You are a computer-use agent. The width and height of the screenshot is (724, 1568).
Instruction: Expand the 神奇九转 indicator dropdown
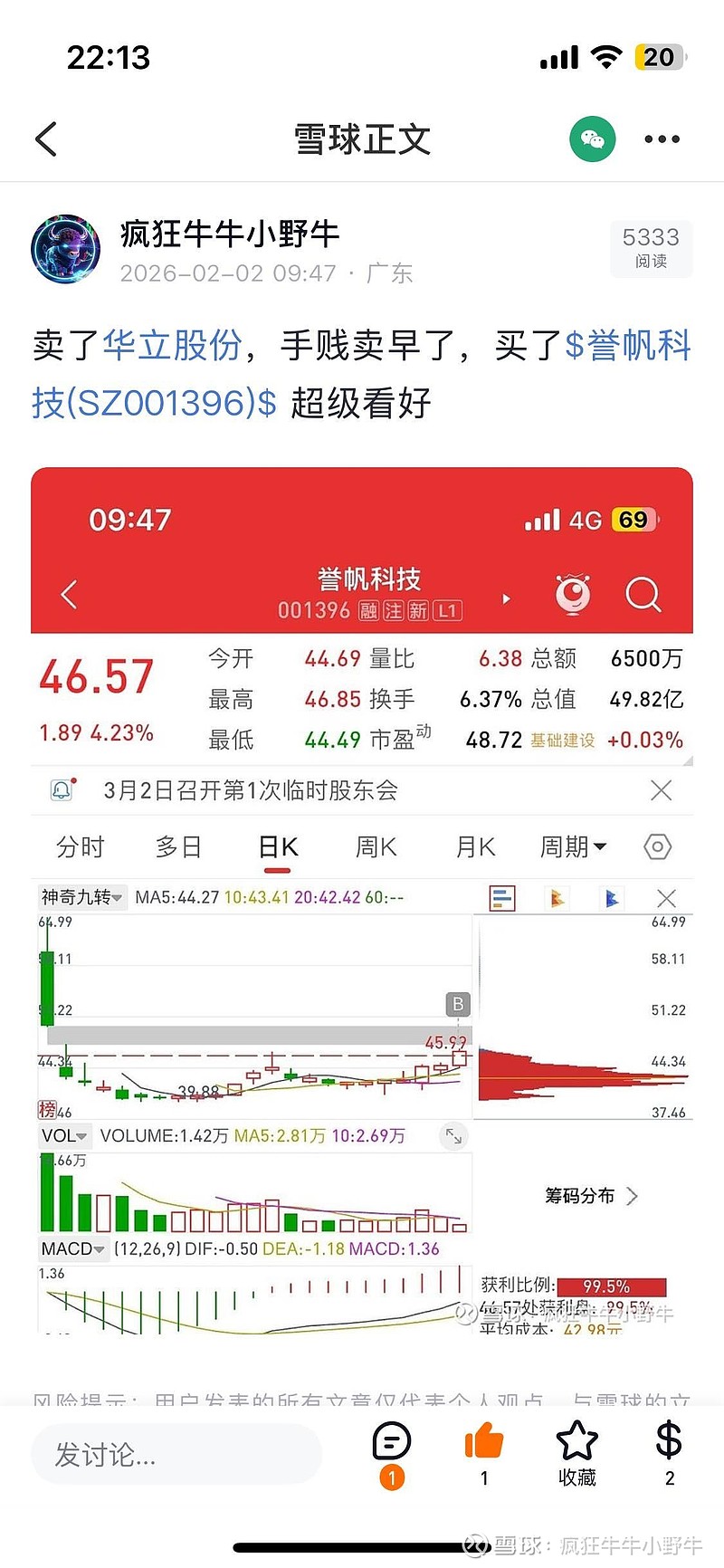click(x=81, y=897)
